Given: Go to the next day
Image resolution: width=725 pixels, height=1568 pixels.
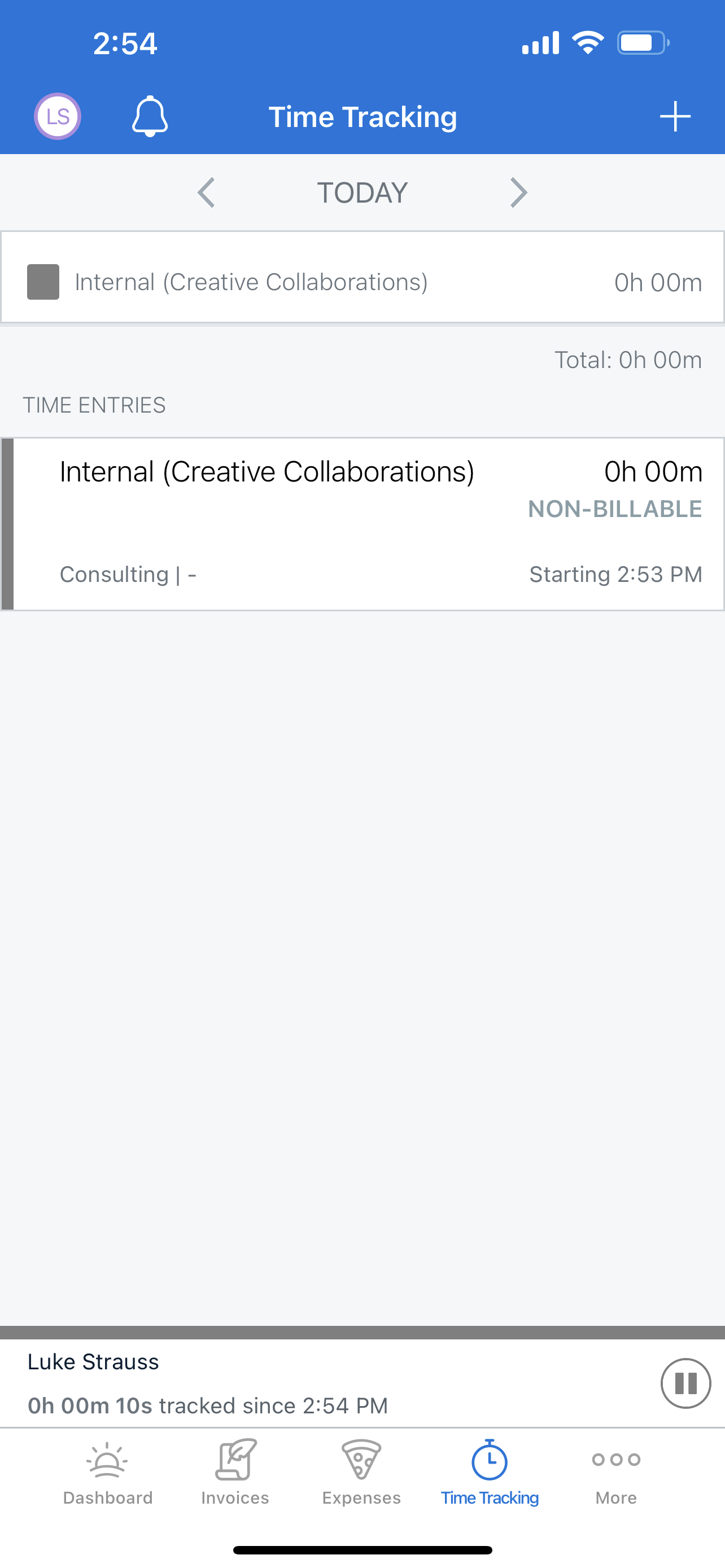Looking at the screenshot, I should point(518,193).
